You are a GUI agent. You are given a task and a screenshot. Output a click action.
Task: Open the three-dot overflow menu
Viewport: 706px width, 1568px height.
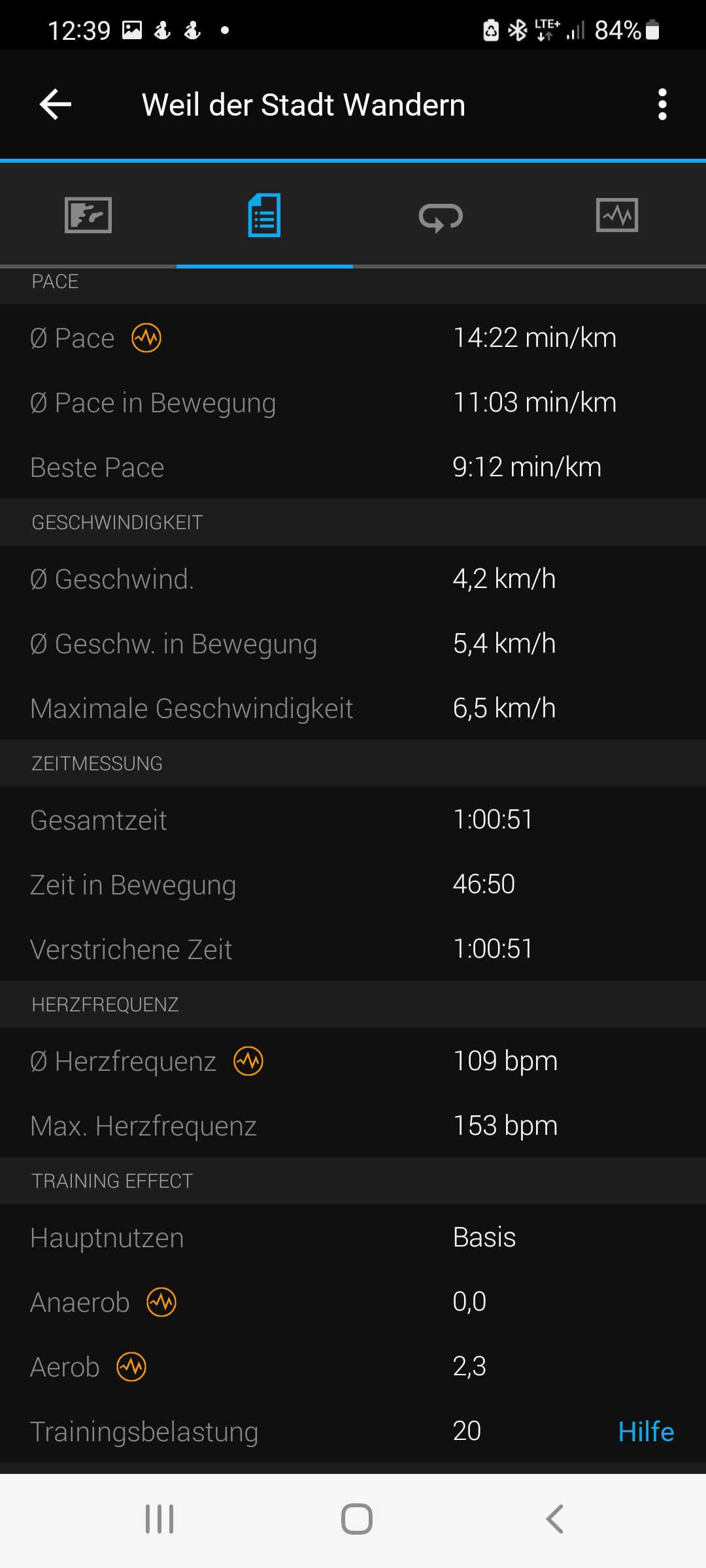click(662, 105)
